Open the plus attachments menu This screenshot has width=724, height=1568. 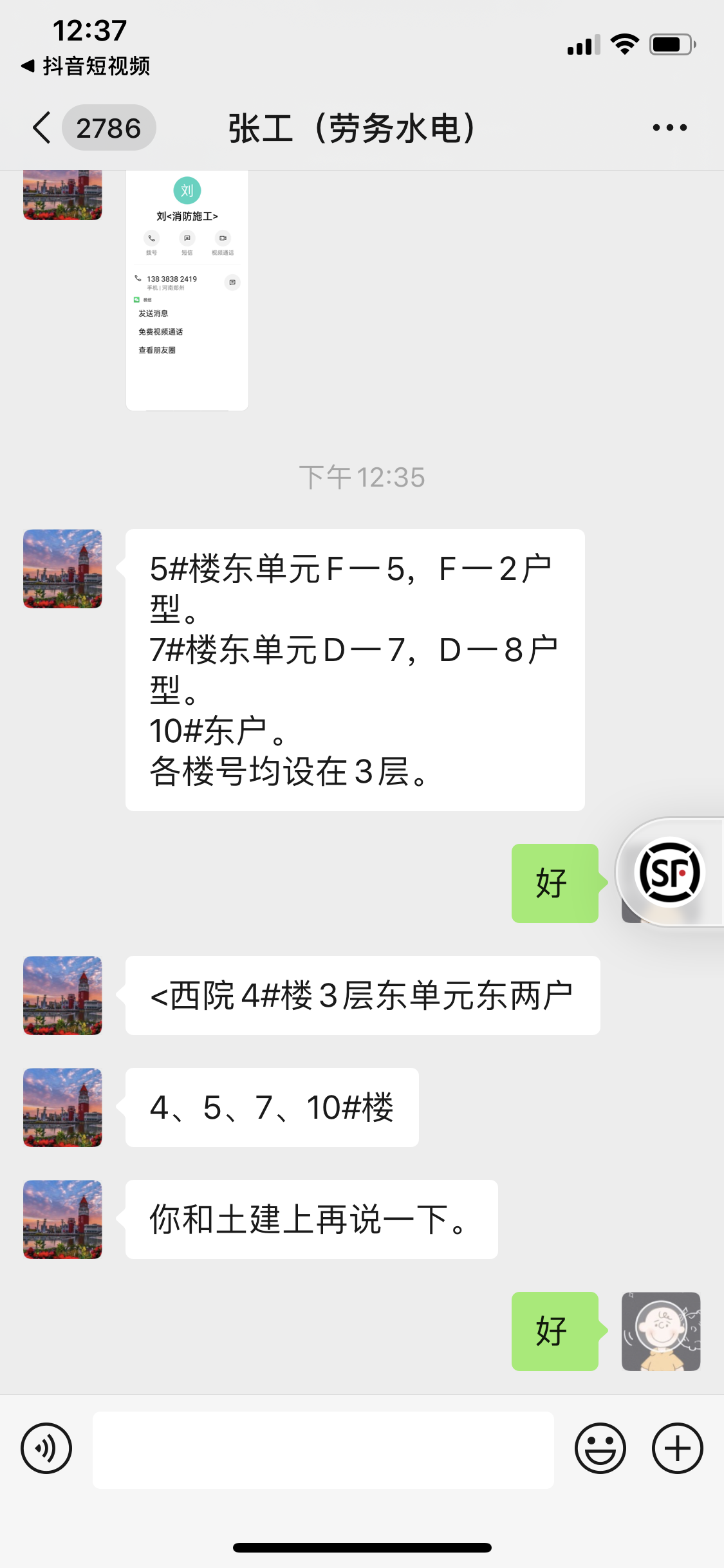pyautogui.click(x=677, y=1449)
